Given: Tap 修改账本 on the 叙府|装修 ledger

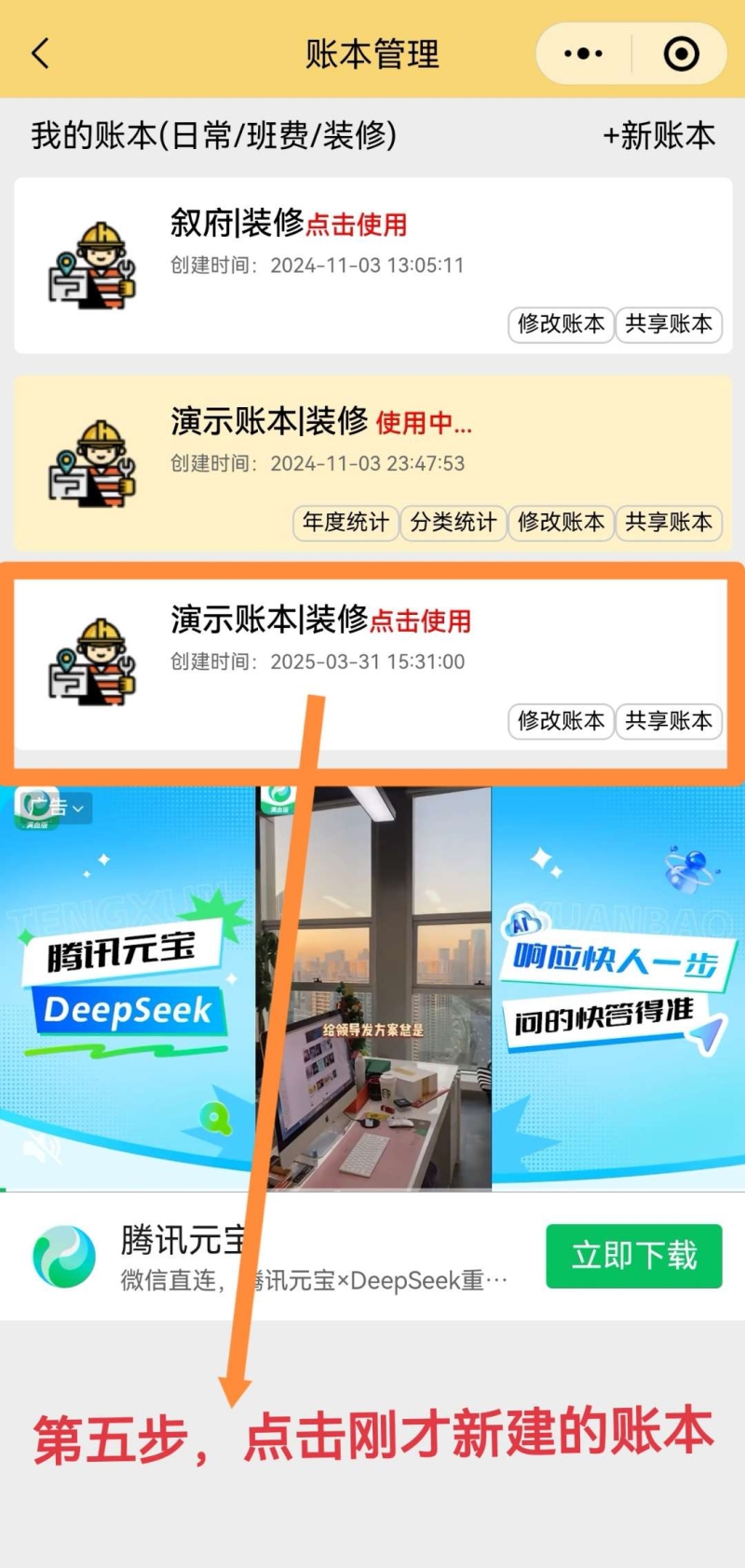Looking at the screenshot, I should (561, 324).
